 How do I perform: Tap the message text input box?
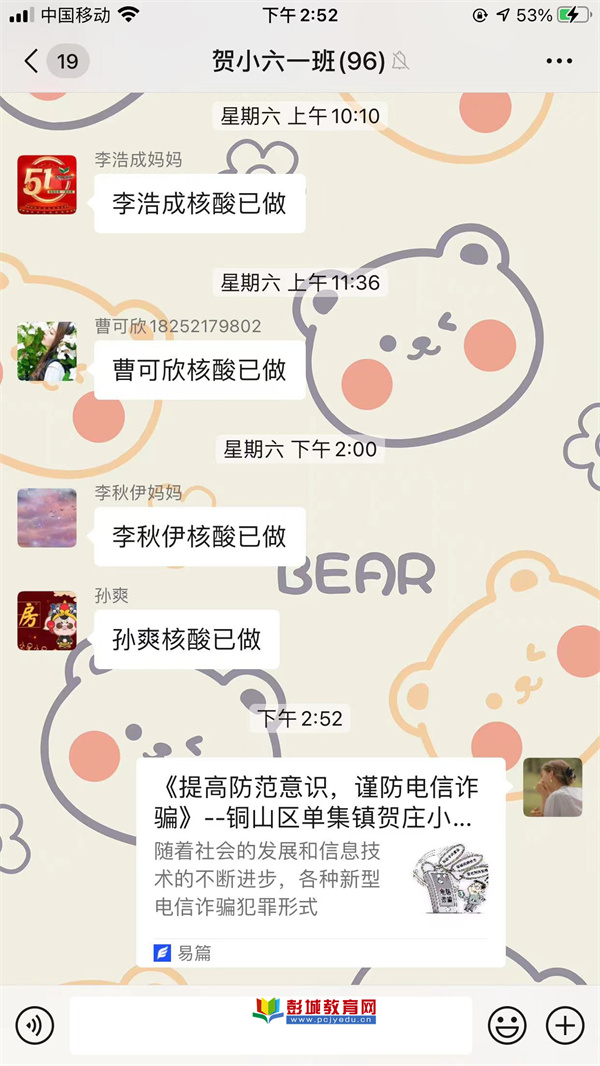point(270,1025)
